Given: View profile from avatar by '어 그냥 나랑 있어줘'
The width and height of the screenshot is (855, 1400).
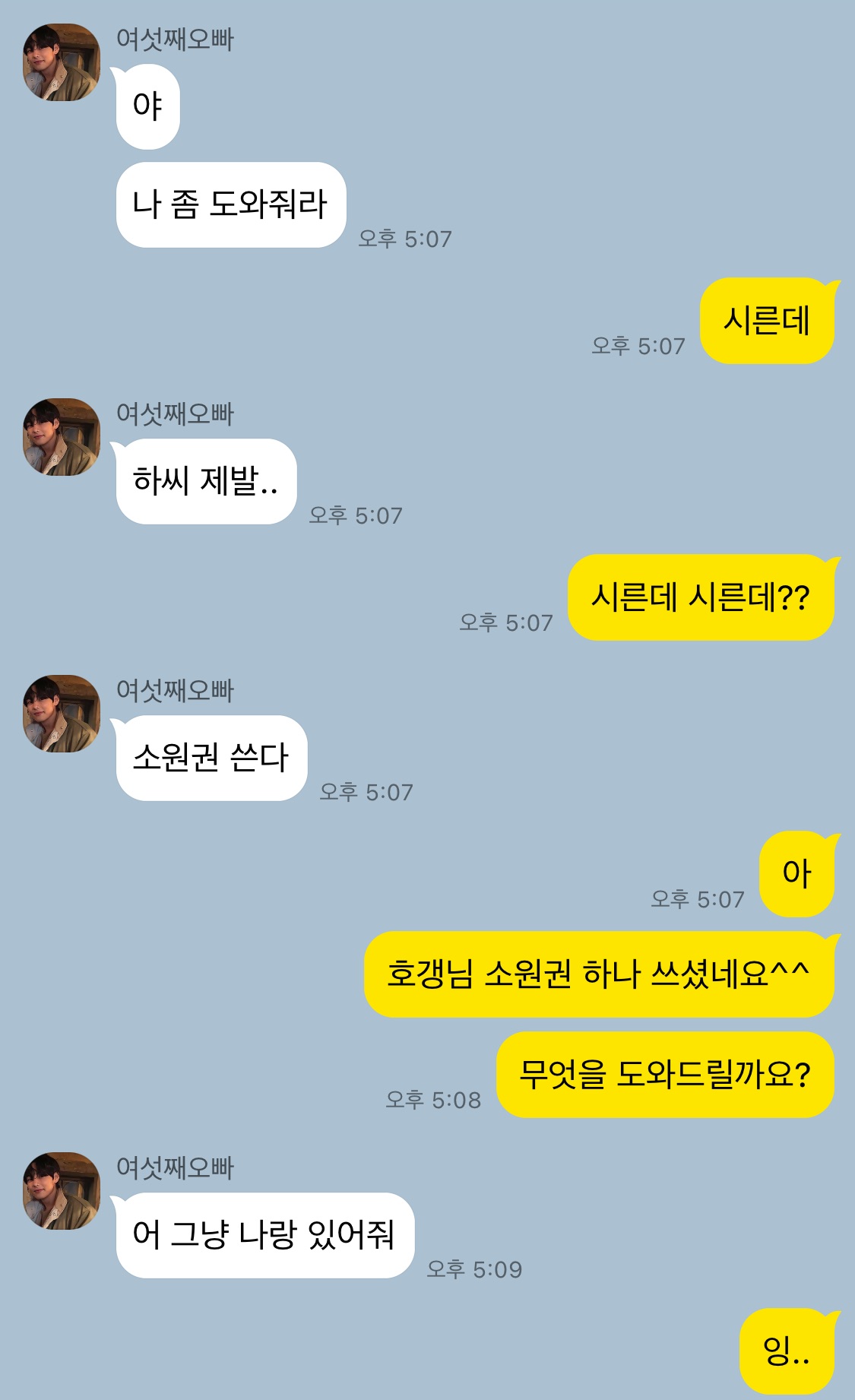Looking at the screenshot, I should (62, 1191).
